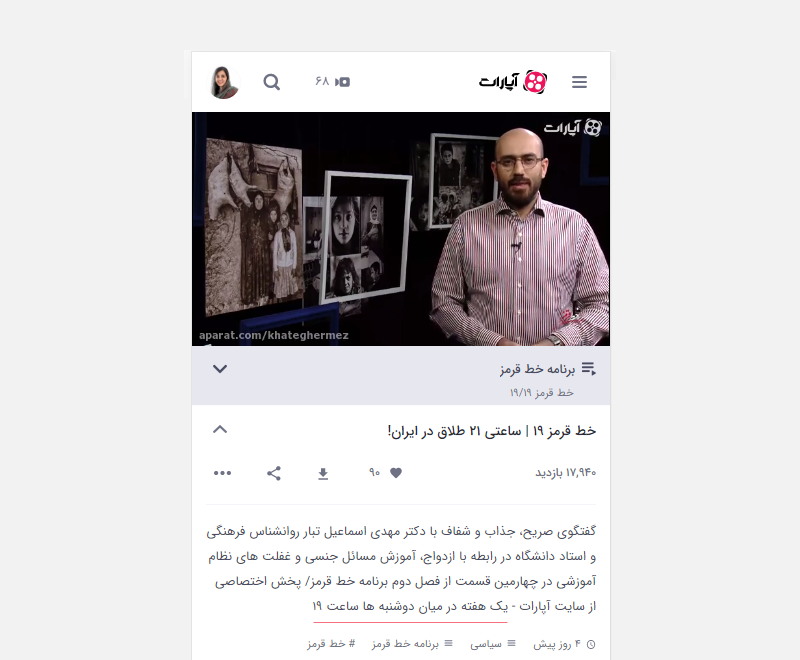This screenshot has height=660, width=800.
Task: Share this video
Action: click(274, 473)
